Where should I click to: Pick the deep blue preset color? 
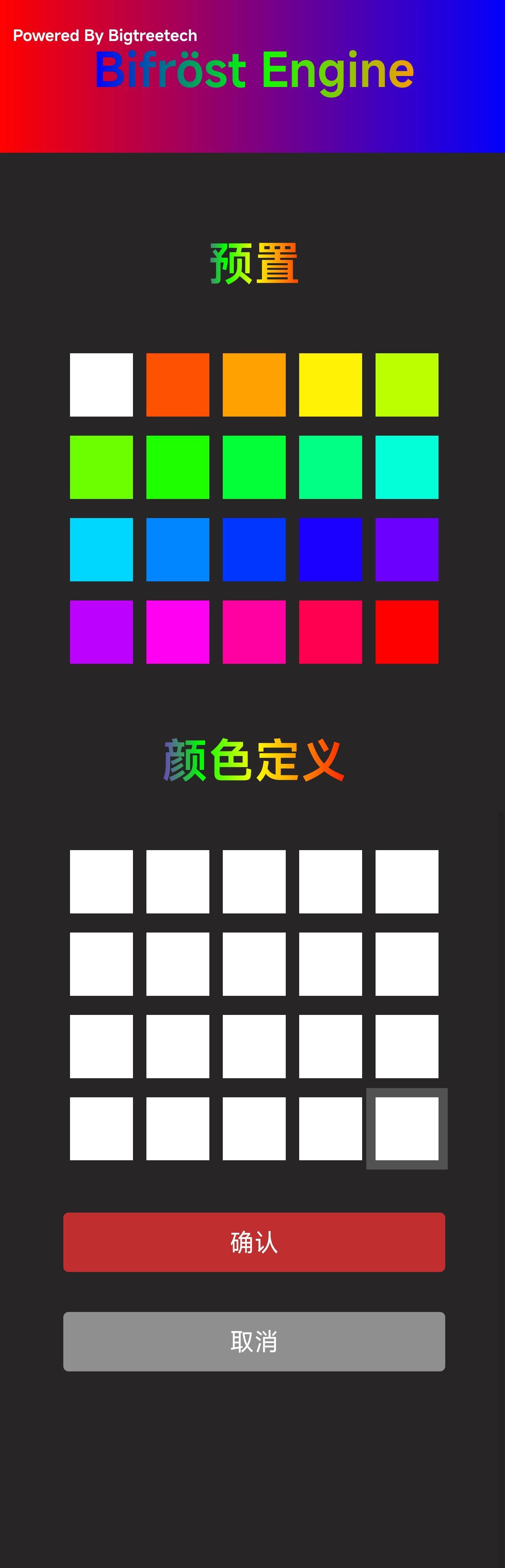tap(330, 549)
